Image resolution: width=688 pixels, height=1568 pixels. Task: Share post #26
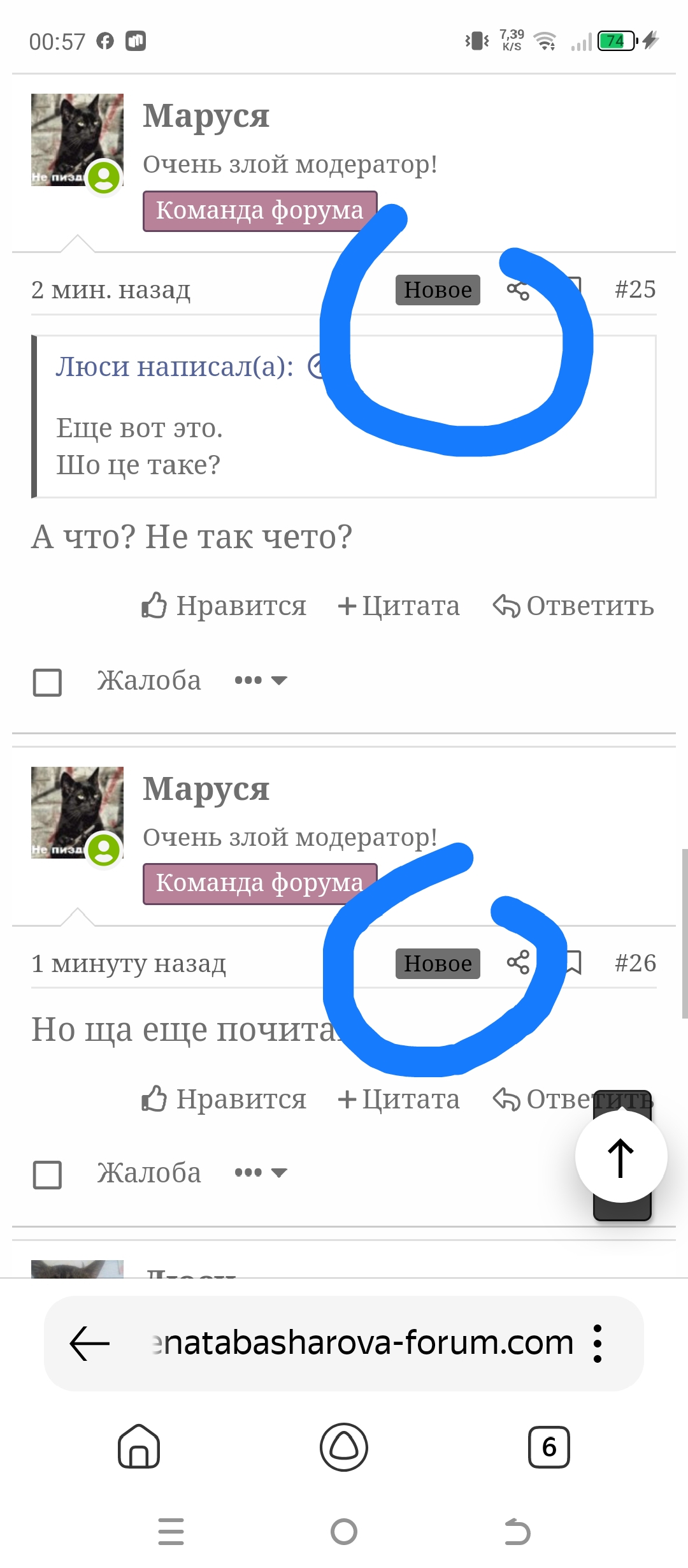[518, 962]
